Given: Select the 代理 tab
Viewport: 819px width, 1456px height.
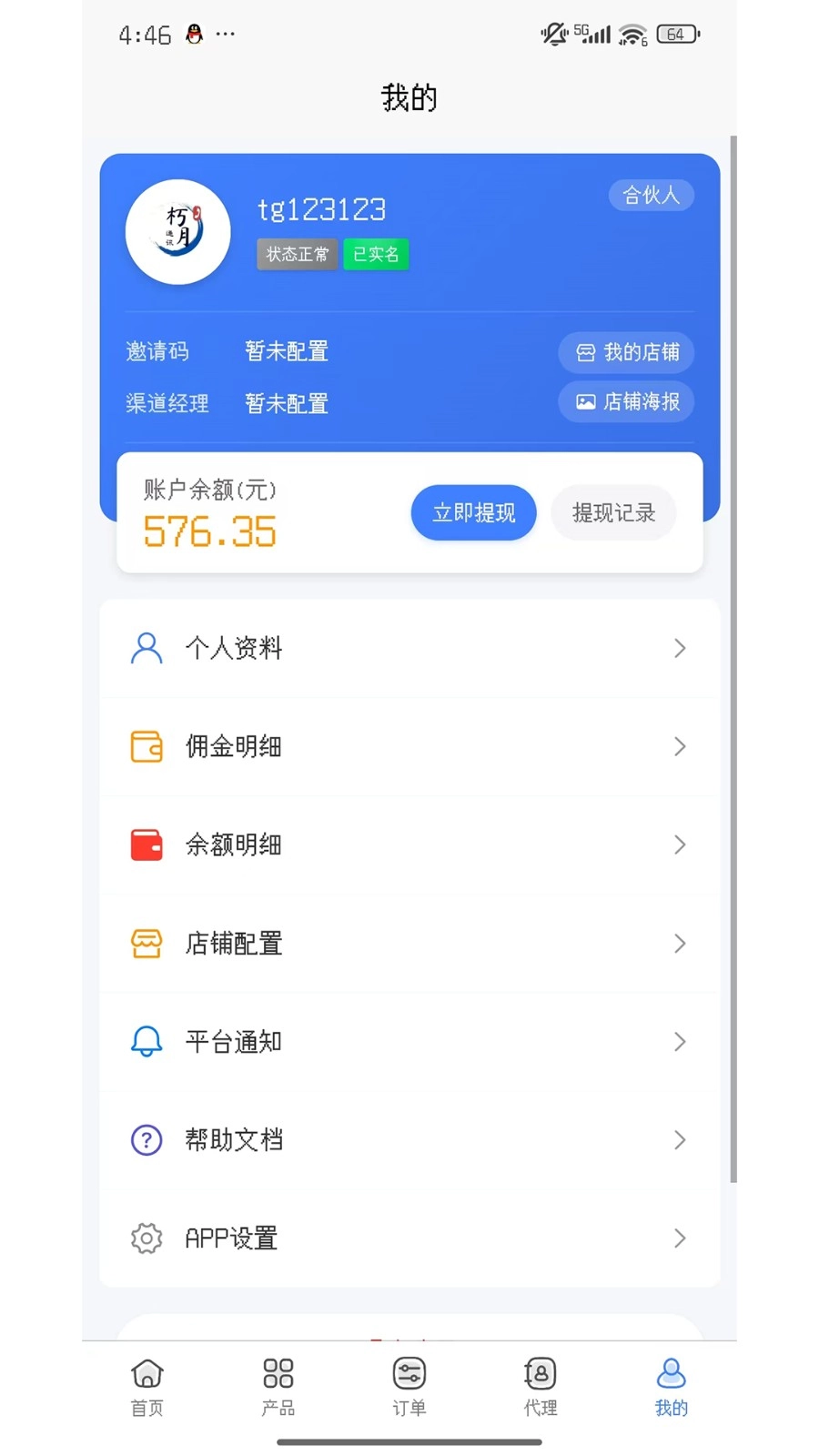Looking at the screenshot, I should tap(540, 1385).
